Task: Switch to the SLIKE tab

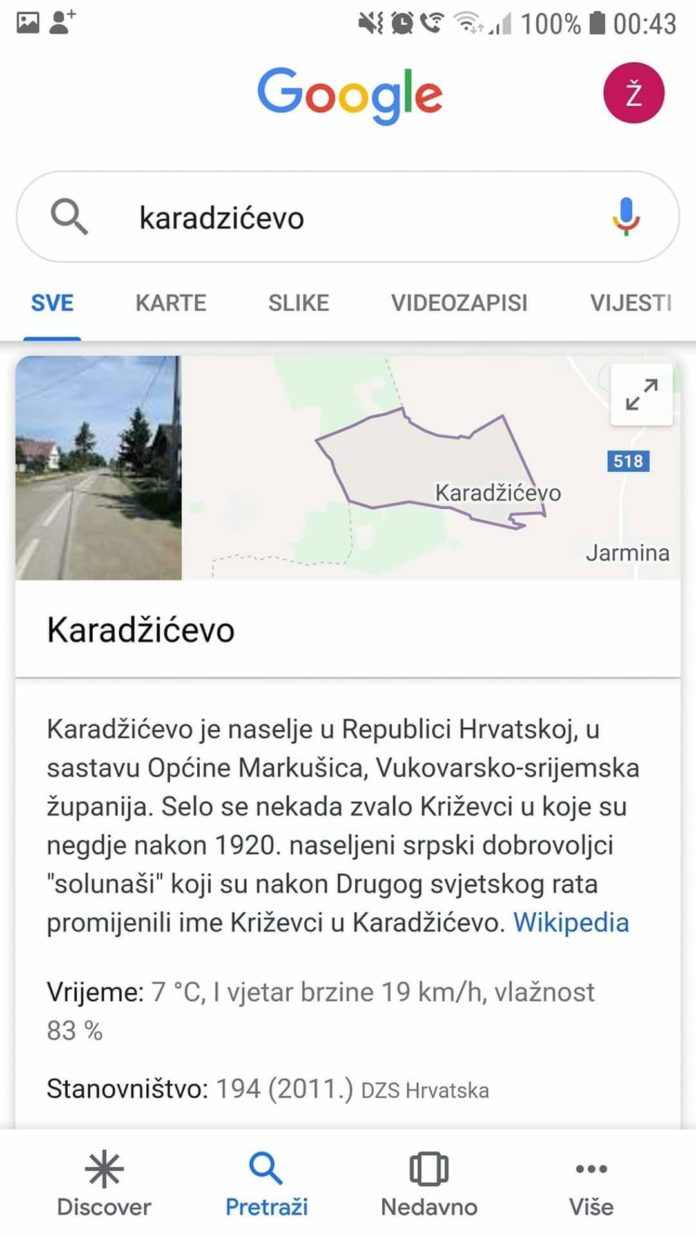Action: [x=298, y=303]
